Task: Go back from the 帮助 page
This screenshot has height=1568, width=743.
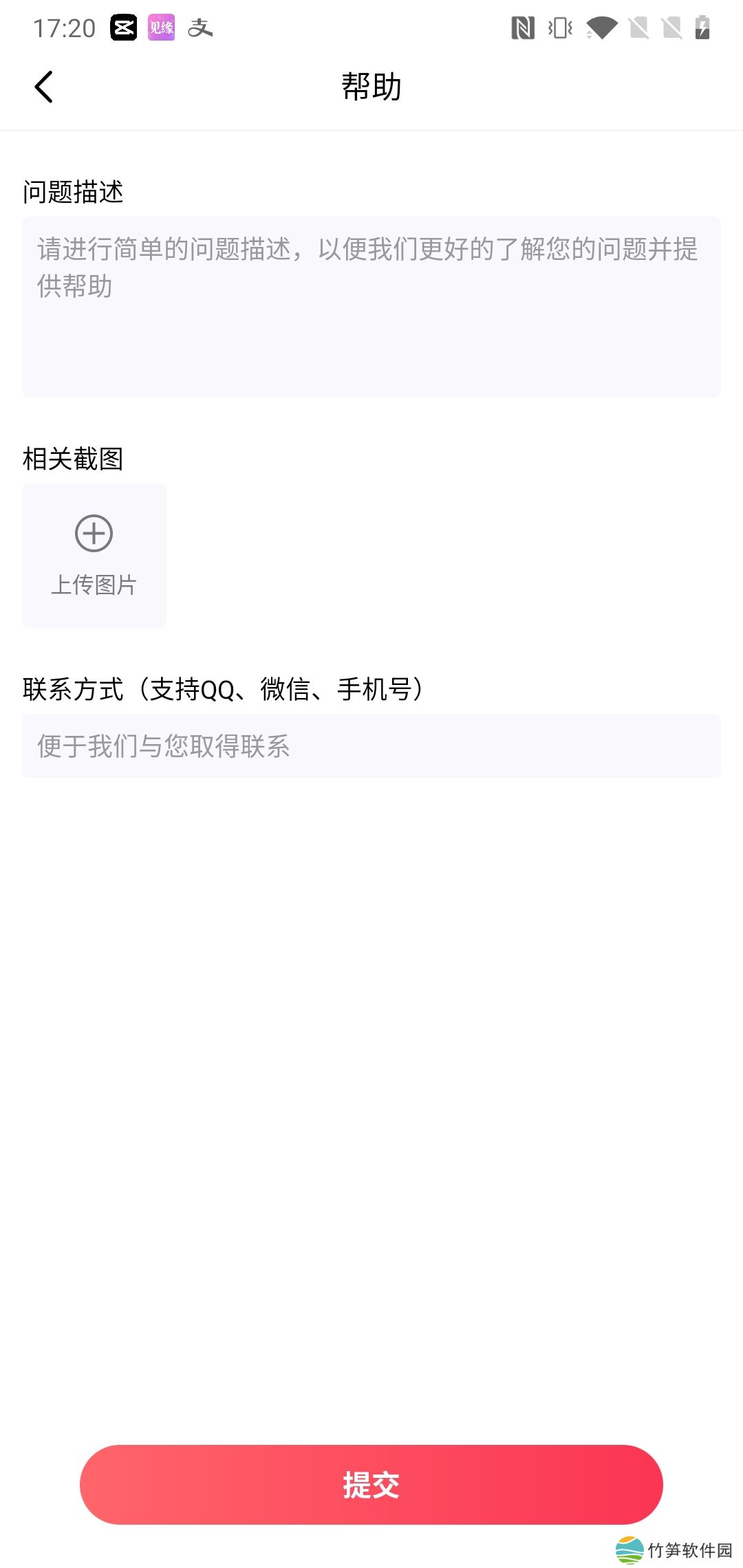Action: pos(44,87)
